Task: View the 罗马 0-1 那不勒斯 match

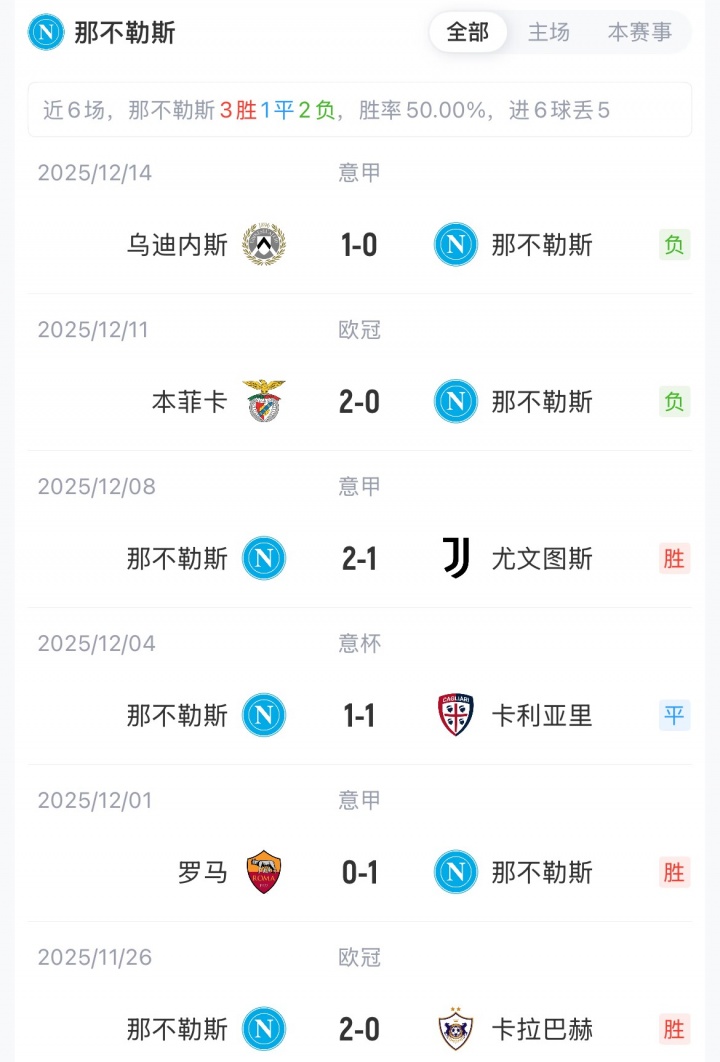Action: [359, 873]
